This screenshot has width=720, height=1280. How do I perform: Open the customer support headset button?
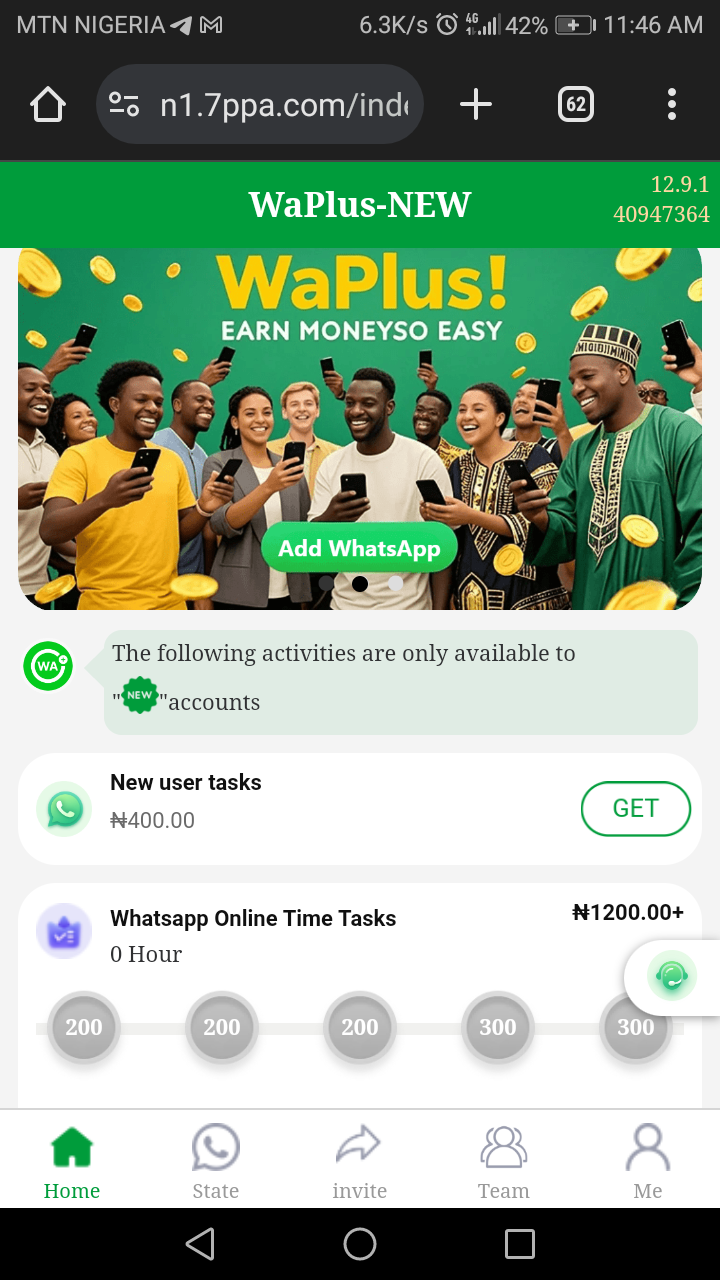click(671, 976)
